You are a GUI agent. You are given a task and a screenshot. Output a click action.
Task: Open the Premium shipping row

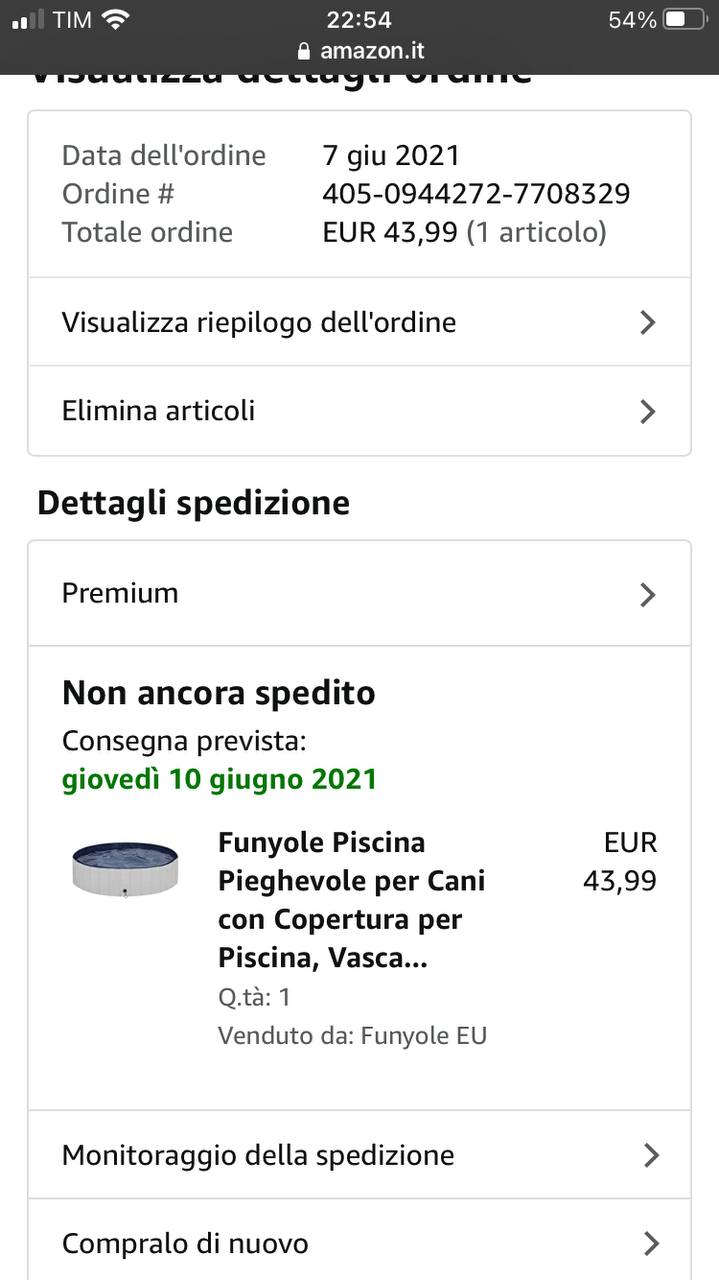359,593
